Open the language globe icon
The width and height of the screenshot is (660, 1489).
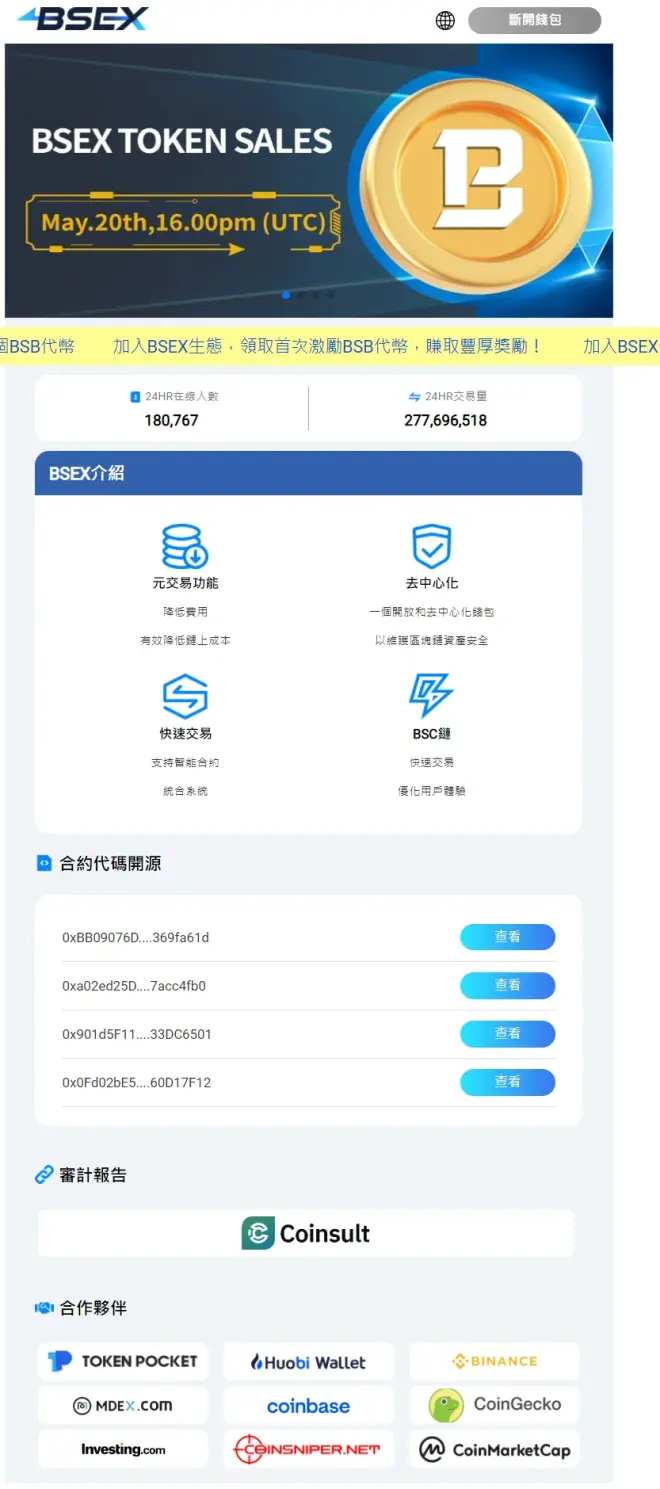[445, 20]
